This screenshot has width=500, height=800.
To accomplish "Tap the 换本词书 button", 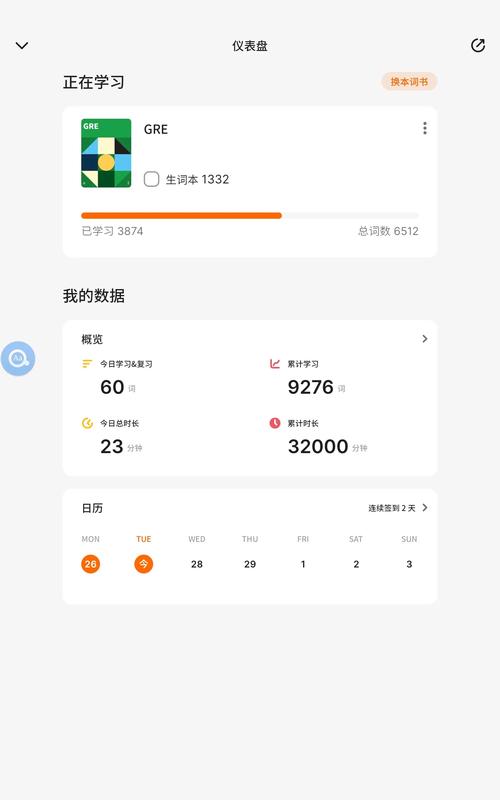I will (x=409, y=82).
